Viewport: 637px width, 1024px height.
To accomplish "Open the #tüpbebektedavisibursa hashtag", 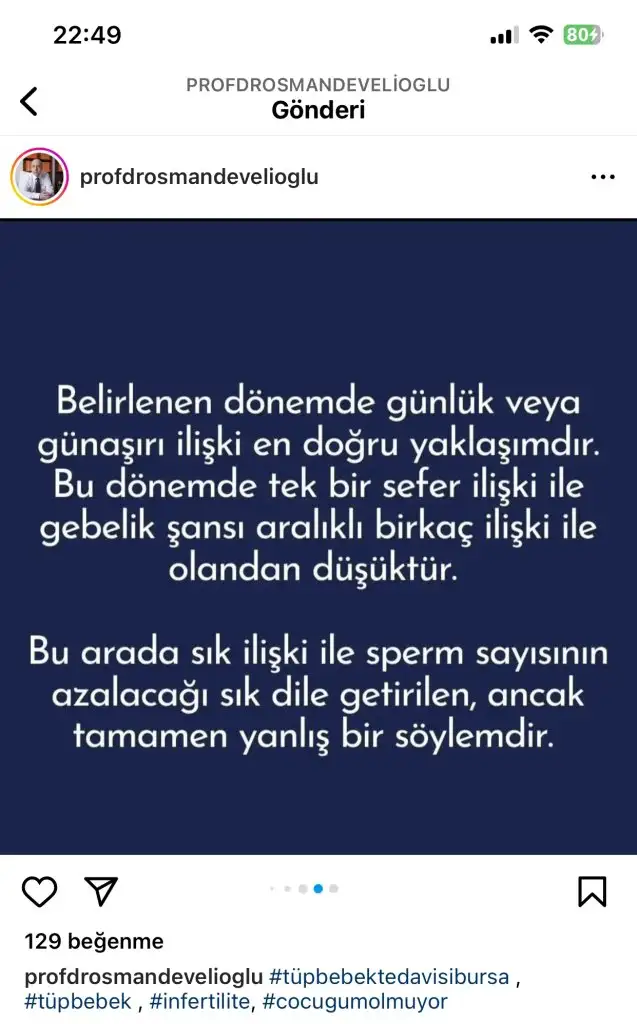I will pos(389,976).
